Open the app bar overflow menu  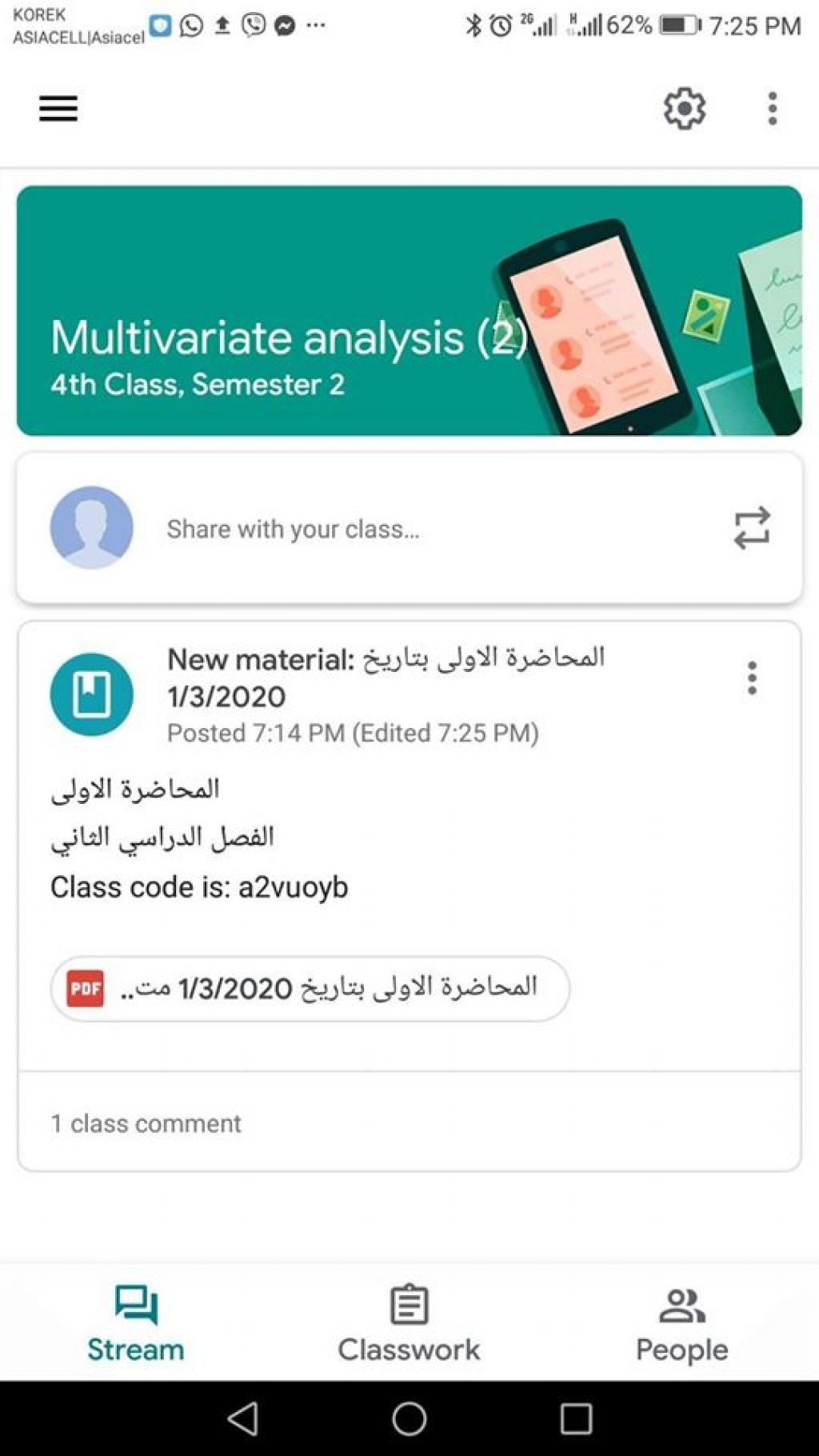point(772,108)
